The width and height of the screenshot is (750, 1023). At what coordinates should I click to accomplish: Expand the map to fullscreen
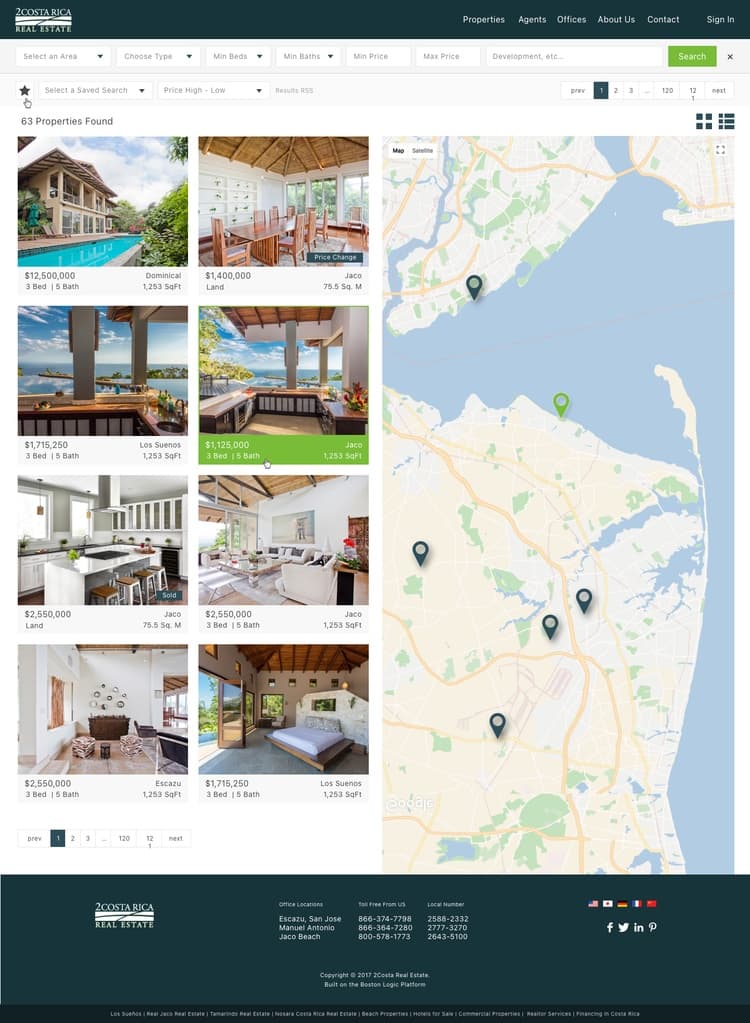click(720, 150)
